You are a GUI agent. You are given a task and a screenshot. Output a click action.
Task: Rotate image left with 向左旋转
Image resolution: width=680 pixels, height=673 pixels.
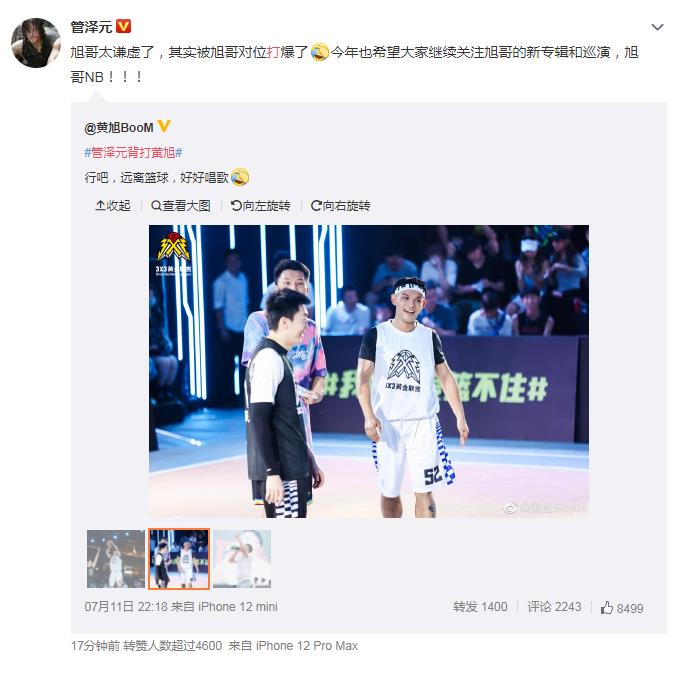click(260, 205)
